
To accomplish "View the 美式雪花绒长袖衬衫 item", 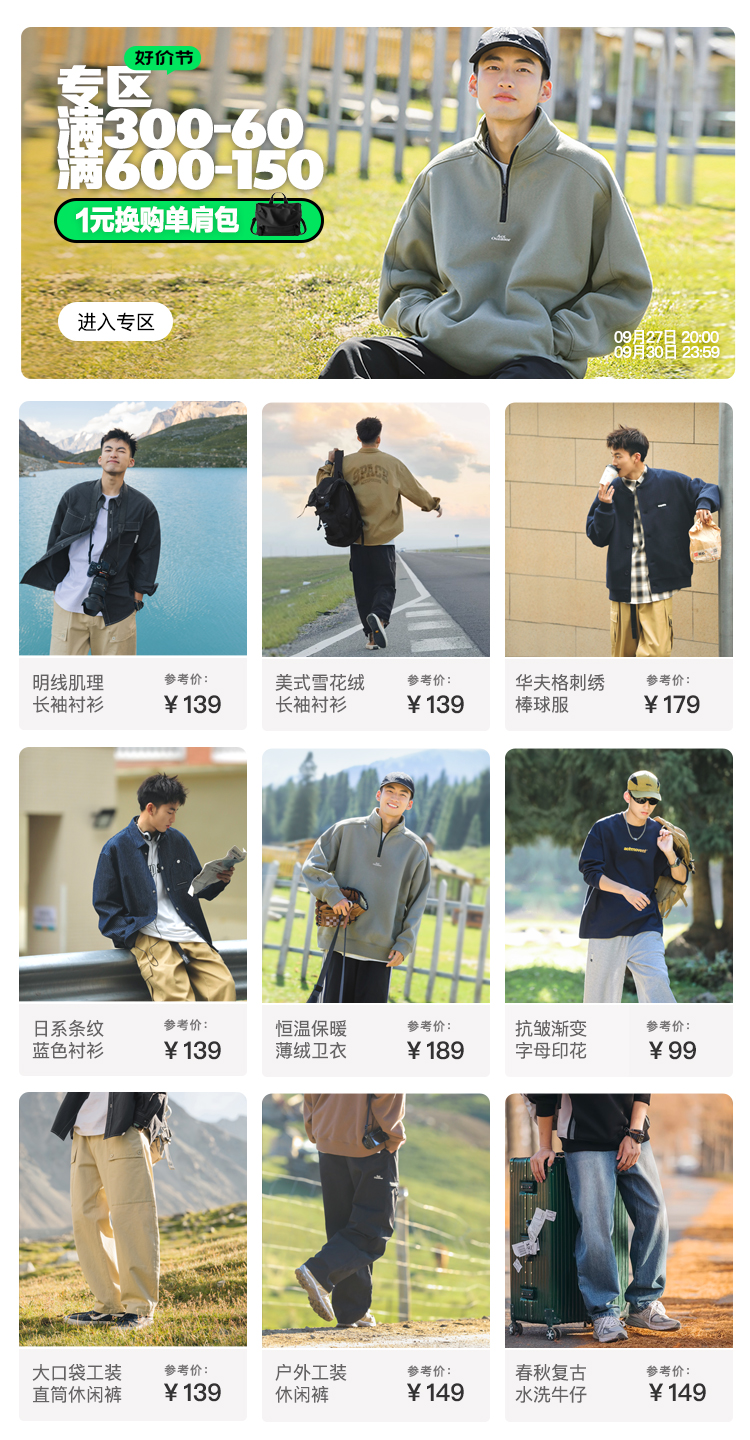I will (x=376, y=566).
